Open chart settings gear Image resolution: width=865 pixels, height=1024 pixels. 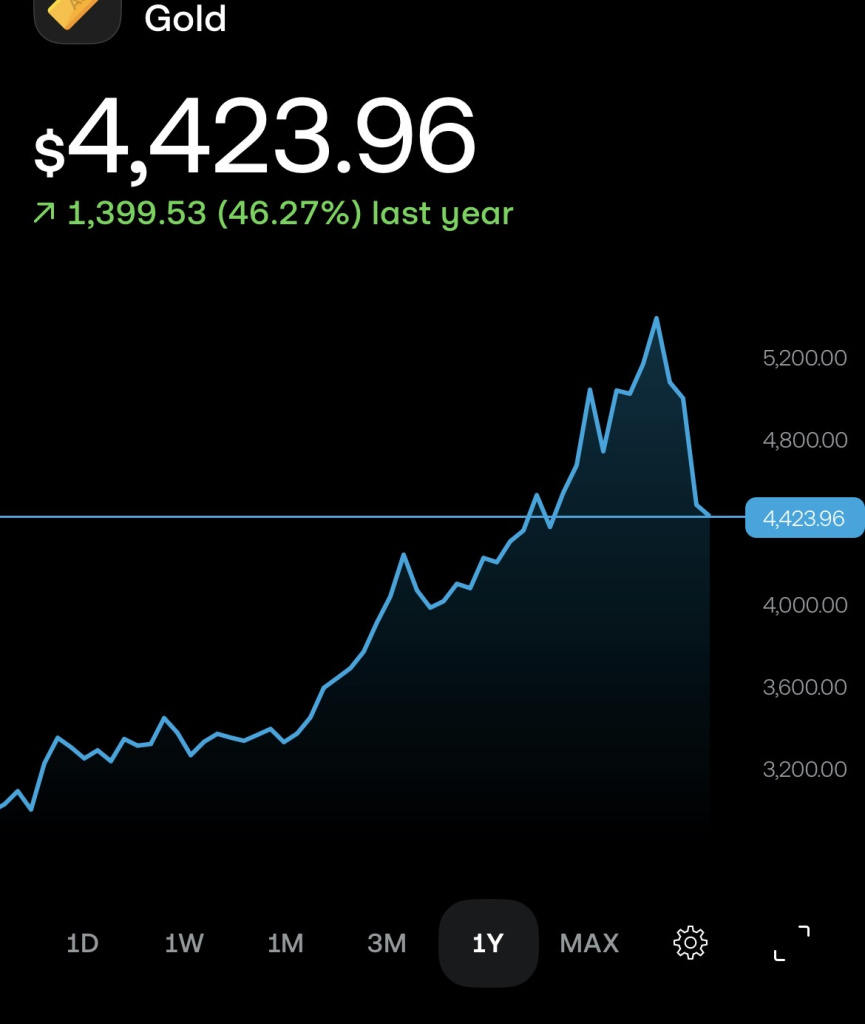691,943
